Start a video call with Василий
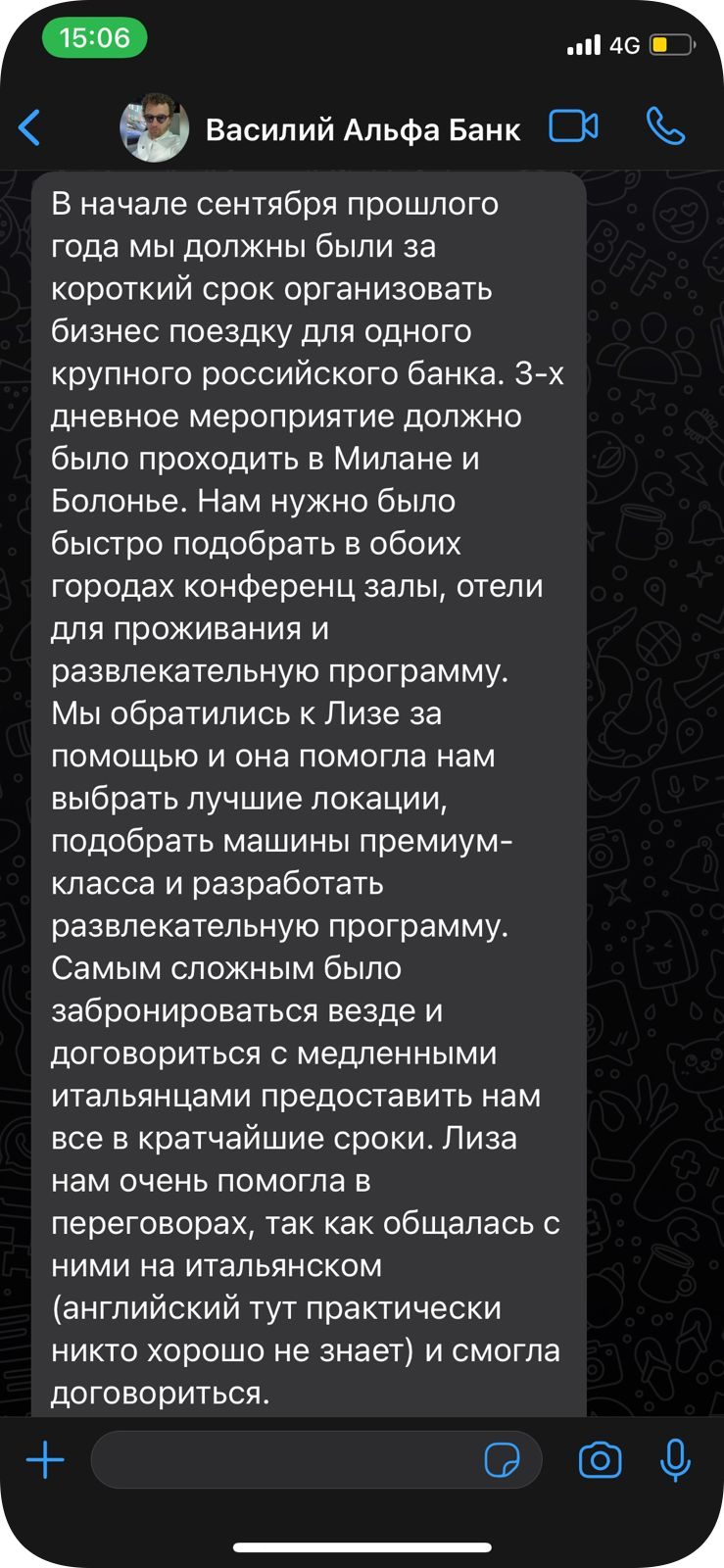This screenshot has width=724, height=1568. pyautogui.click(x=573, y=126)
